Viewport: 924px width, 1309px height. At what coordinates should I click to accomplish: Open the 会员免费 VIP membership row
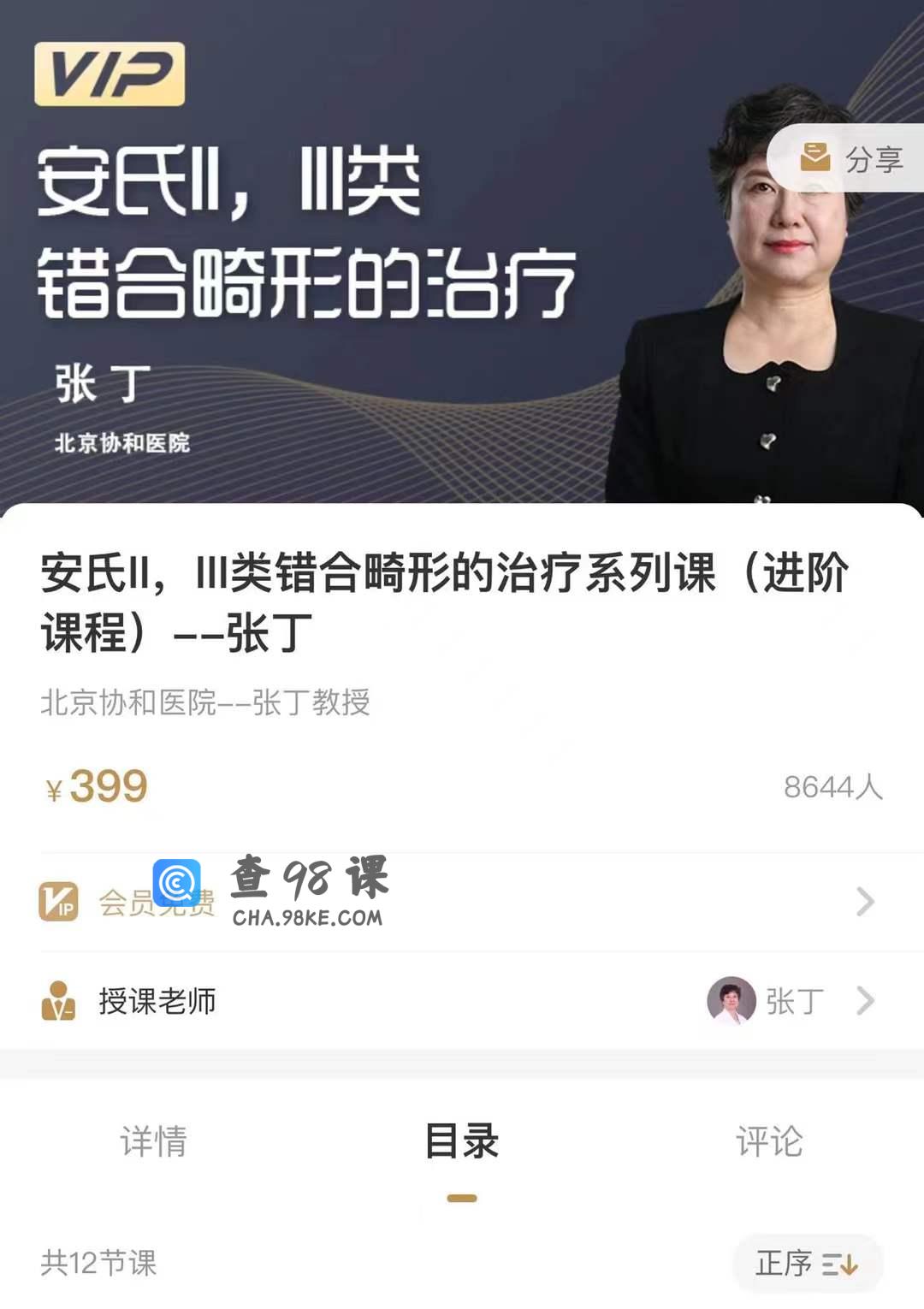462,902
